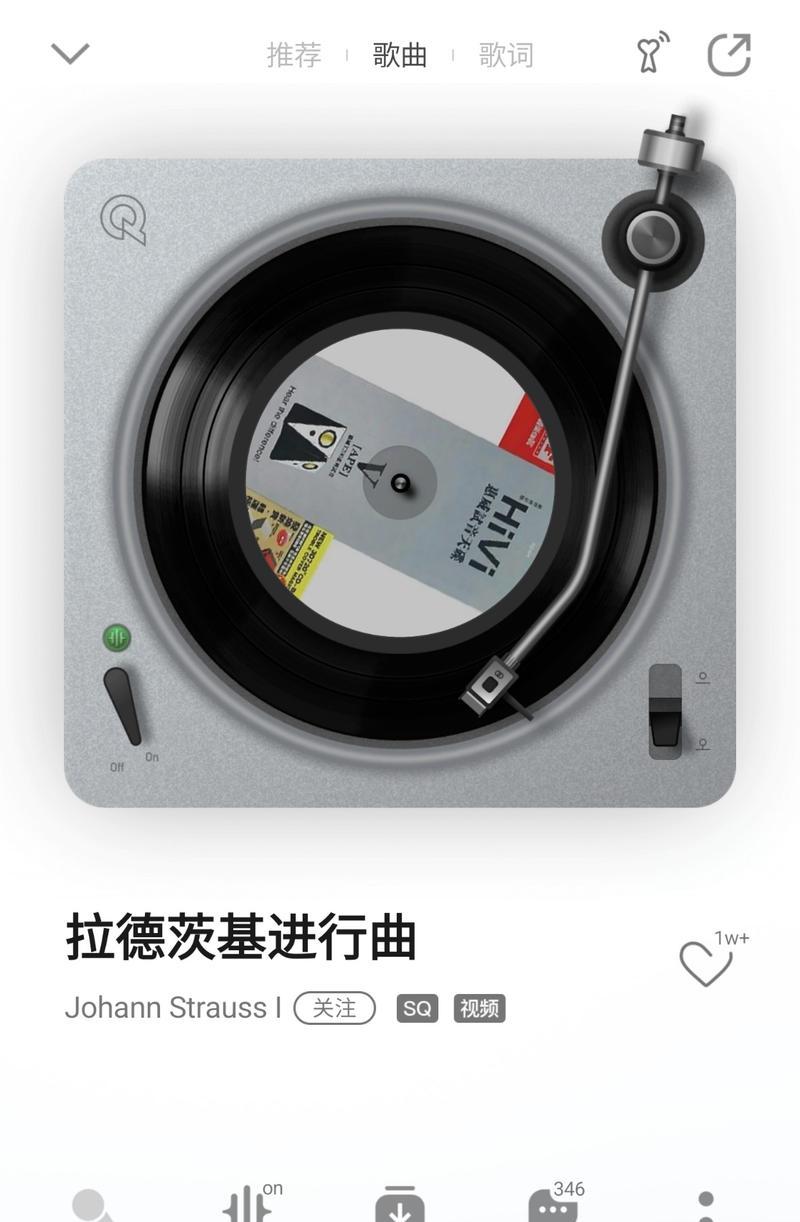Switch to the 推荐 tab
The image size is (800, 1222).
pos(294,55)
